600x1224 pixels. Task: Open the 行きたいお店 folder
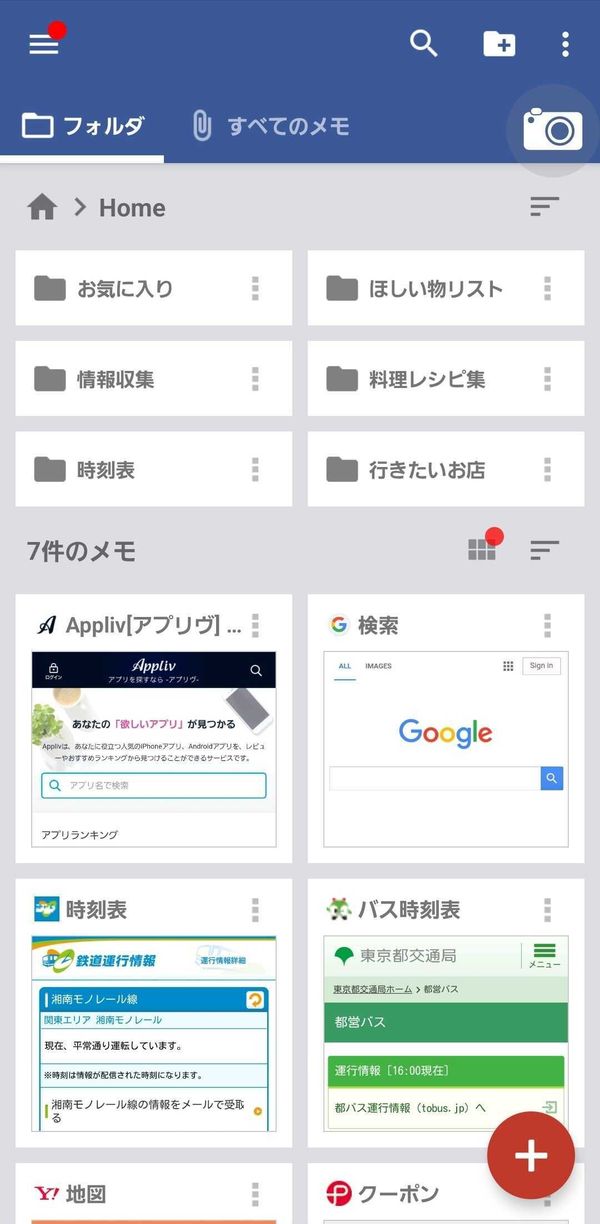(x=446, y=469)
